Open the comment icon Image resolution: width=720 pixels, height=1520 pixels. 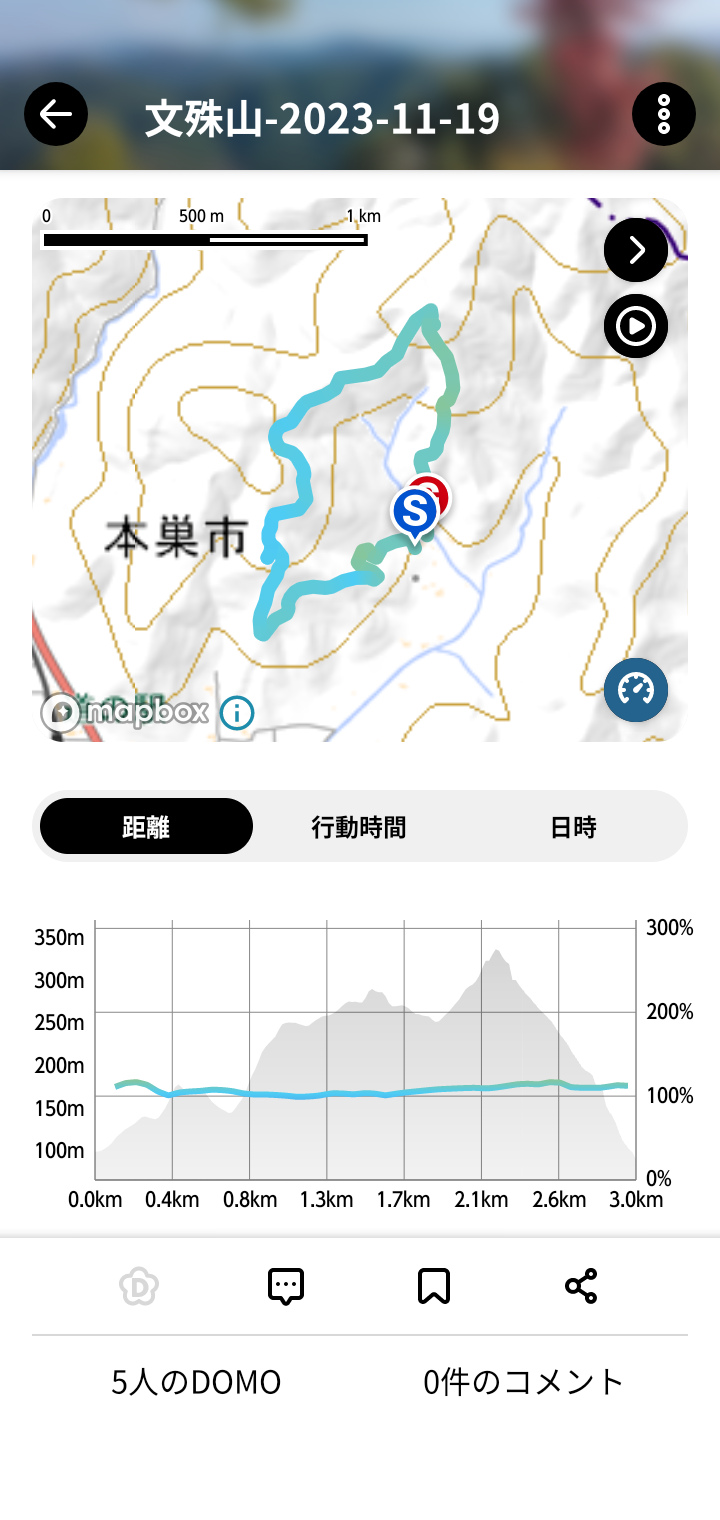click(x=286, y=1286)
